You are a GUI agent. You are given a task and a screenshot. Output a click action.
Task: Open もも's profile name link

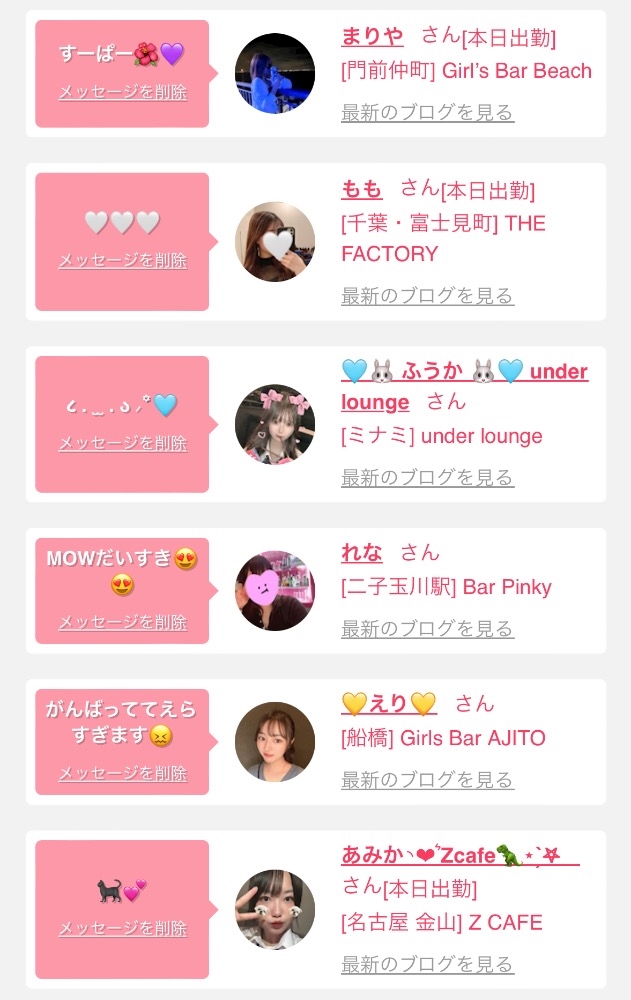[x=361, y=189]
